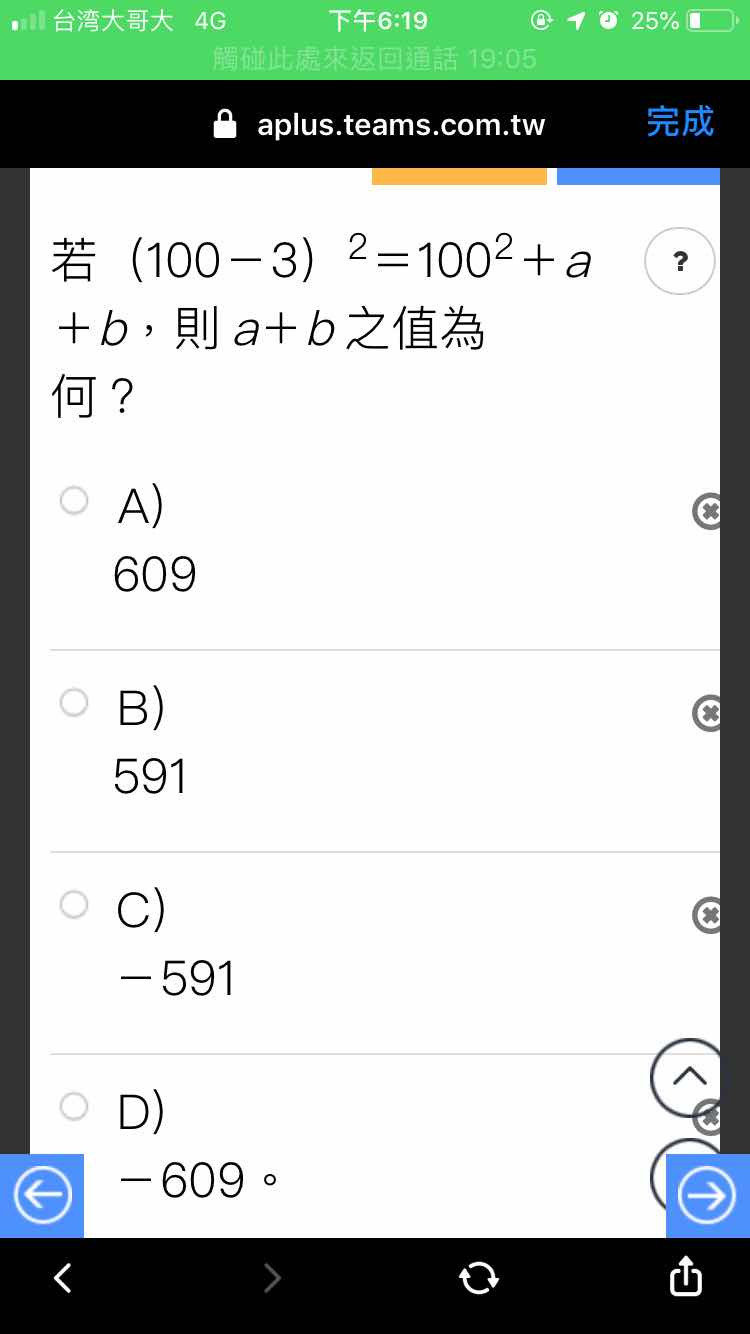The height and width of the screenshot is (1334, 750).
Task: Return to the call via the green banner
Action: tap(375, 59)
